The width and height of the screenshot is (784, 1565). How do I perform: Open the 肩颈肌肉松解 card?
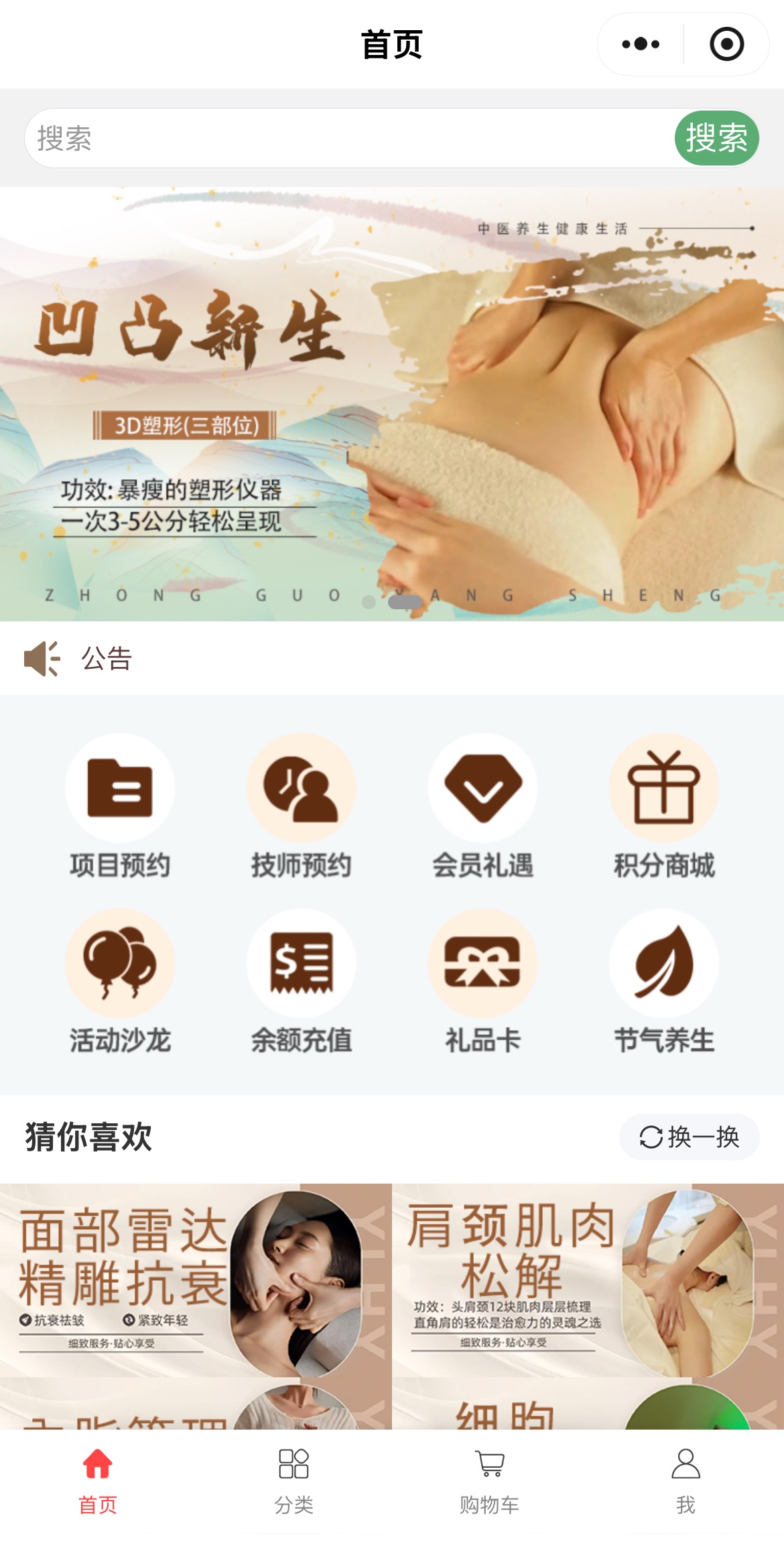588,1280
